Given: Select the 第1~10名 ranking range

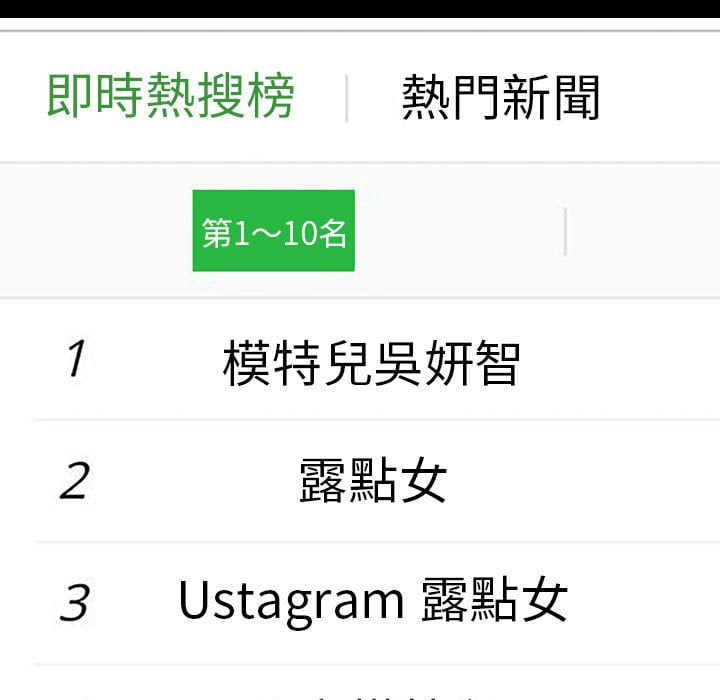Looking at the screenshot, I should point(274,232).
